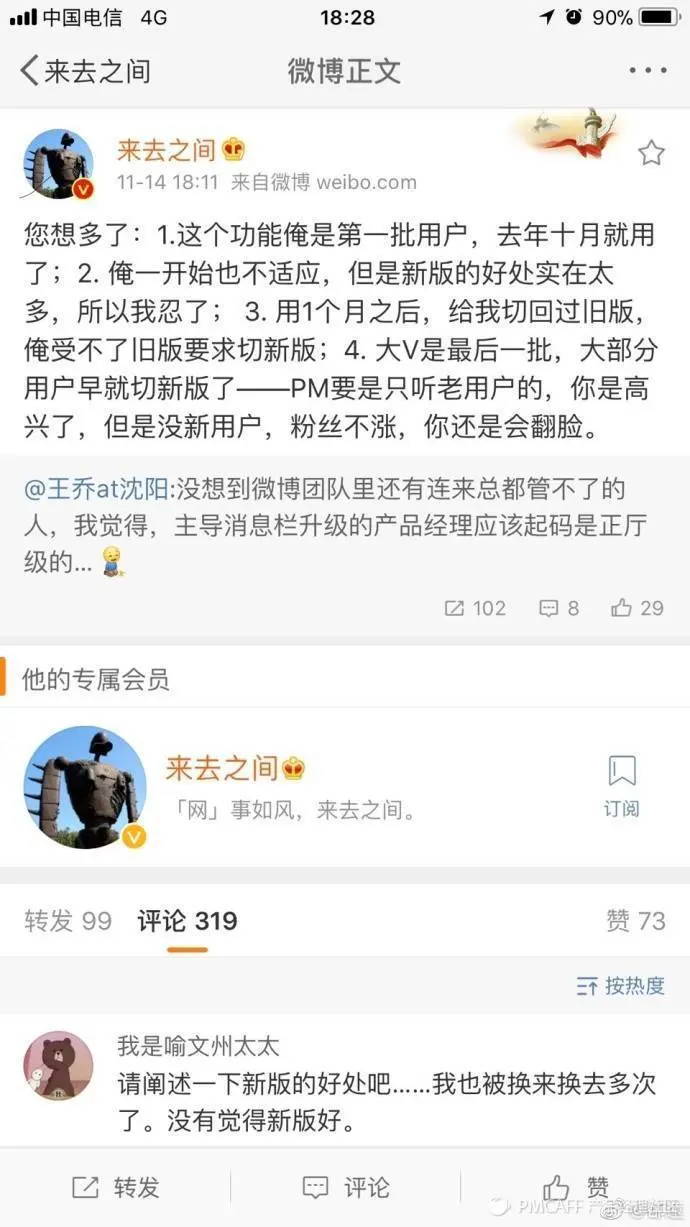Screen dimensions: 690x1227
Task: Subscribe via the 订阅 bookmark button
Action: tap(620, 787)
